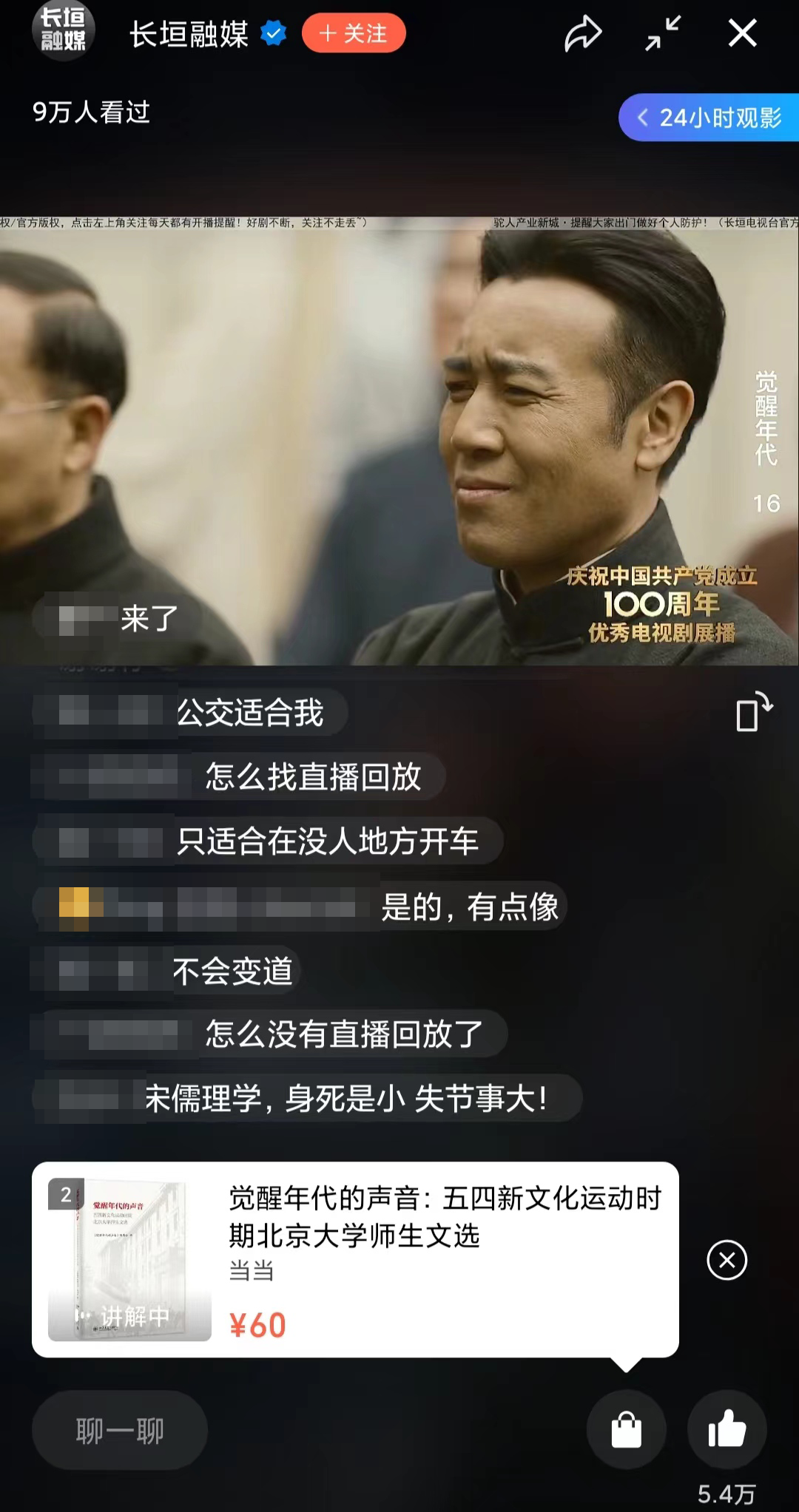This screenshot has width=799, height=1512.
Task: Dismiss the product card popup
Action: click(726, 1260)
